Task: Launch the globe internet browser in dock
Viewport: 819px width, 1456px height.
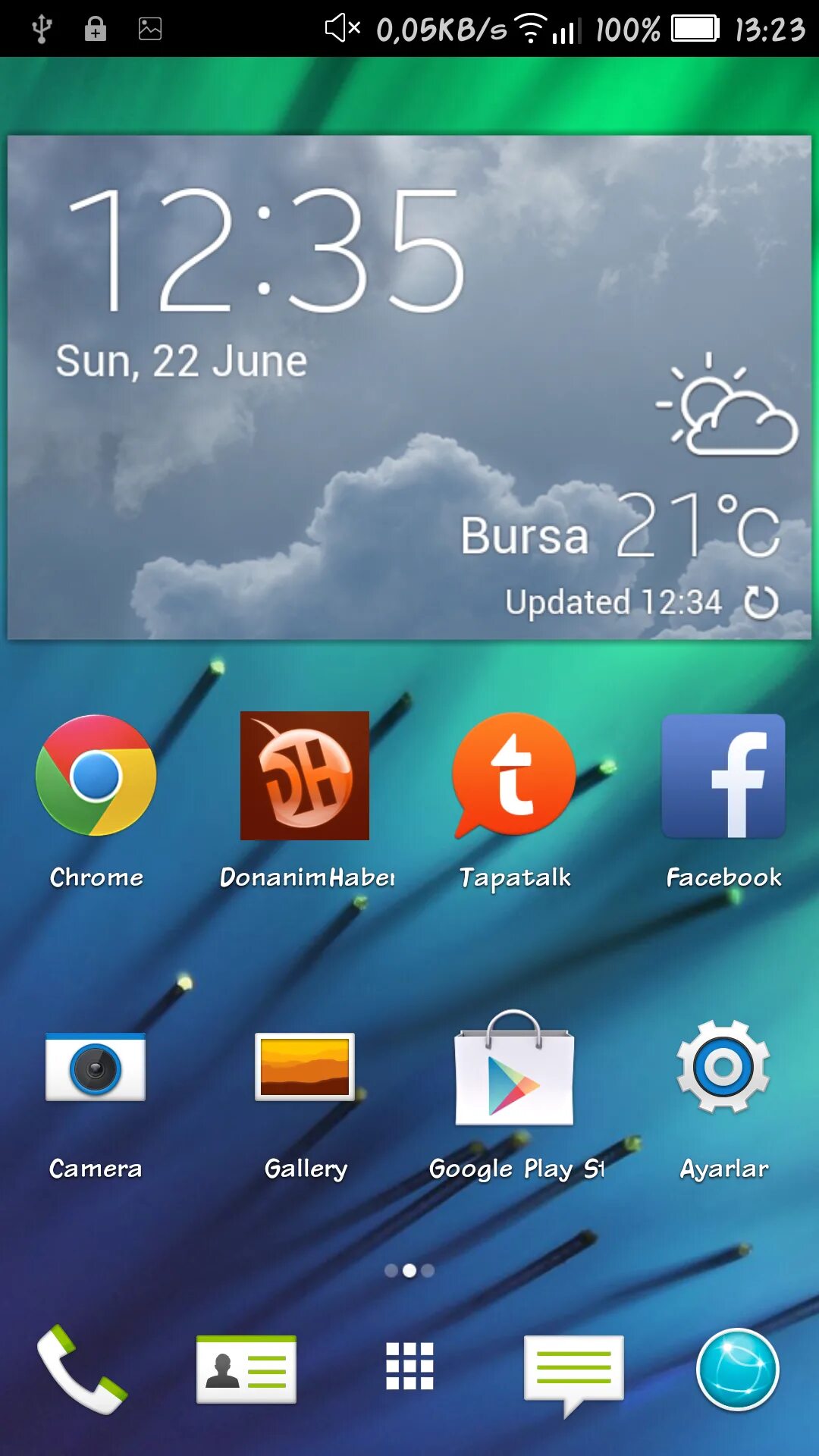Action: (738, 1370)
